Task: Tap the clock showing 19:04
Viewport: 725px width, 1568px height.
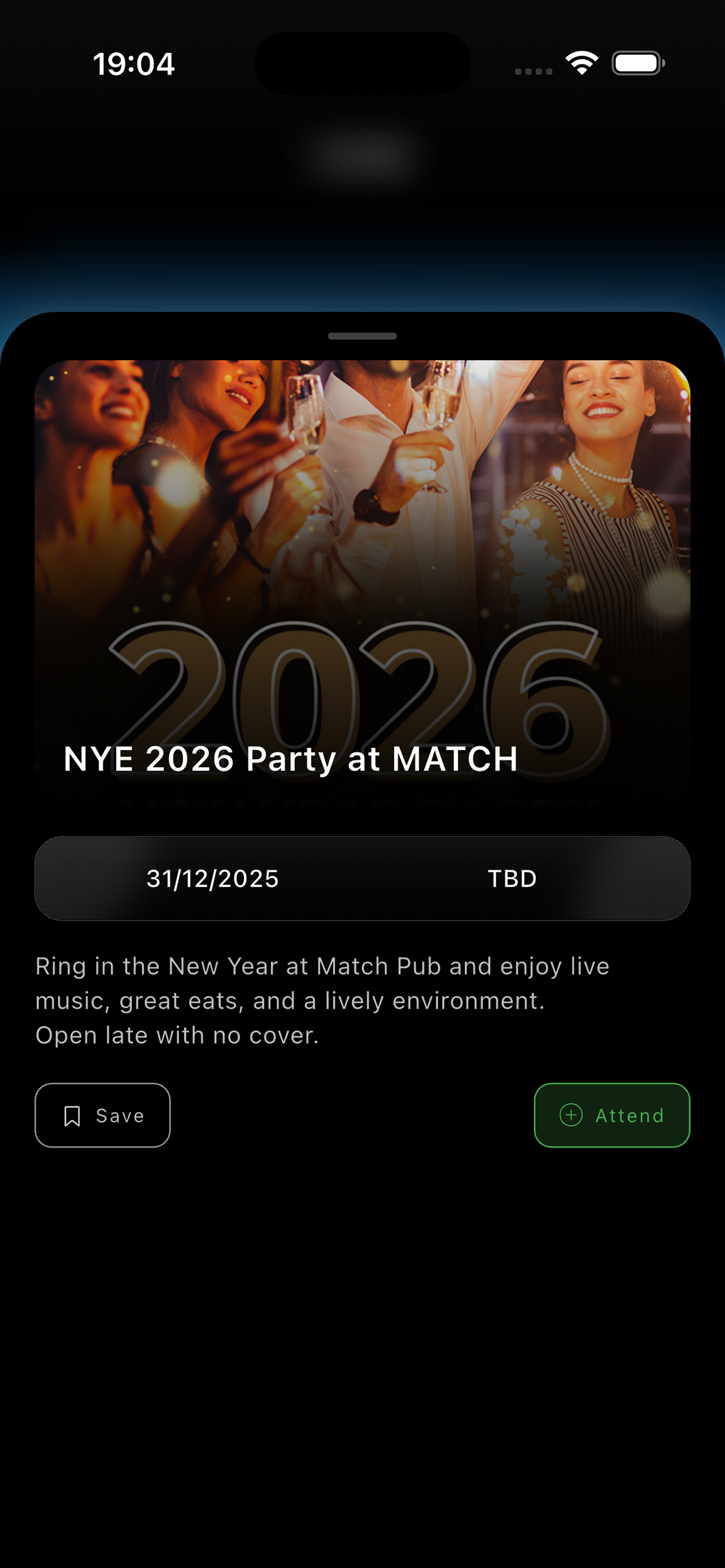Action: pyautogui.click(x=133, y=63)
